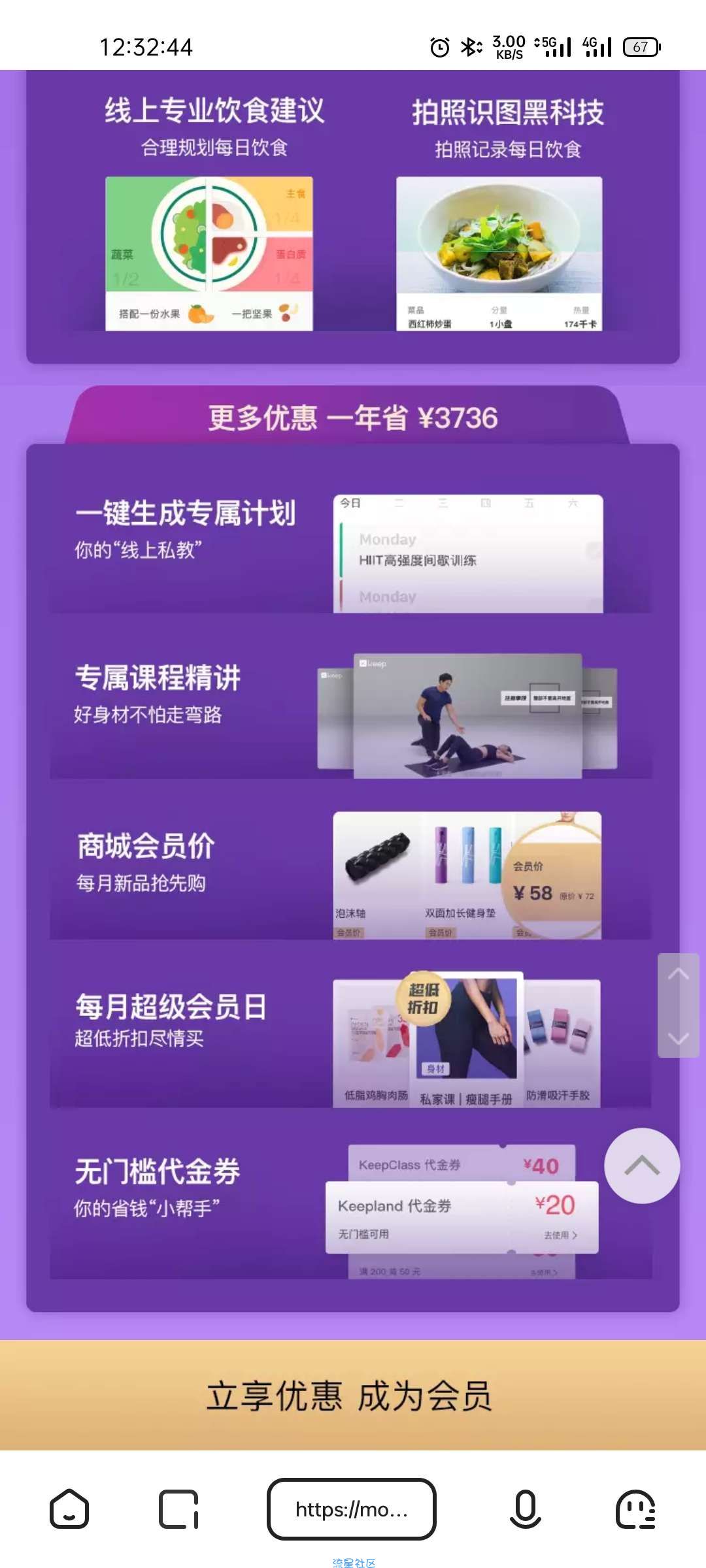706x1568 pixels.
Task: Start voice search with microphone icon
Action: pyautogui.click(x=525, y=1509)
